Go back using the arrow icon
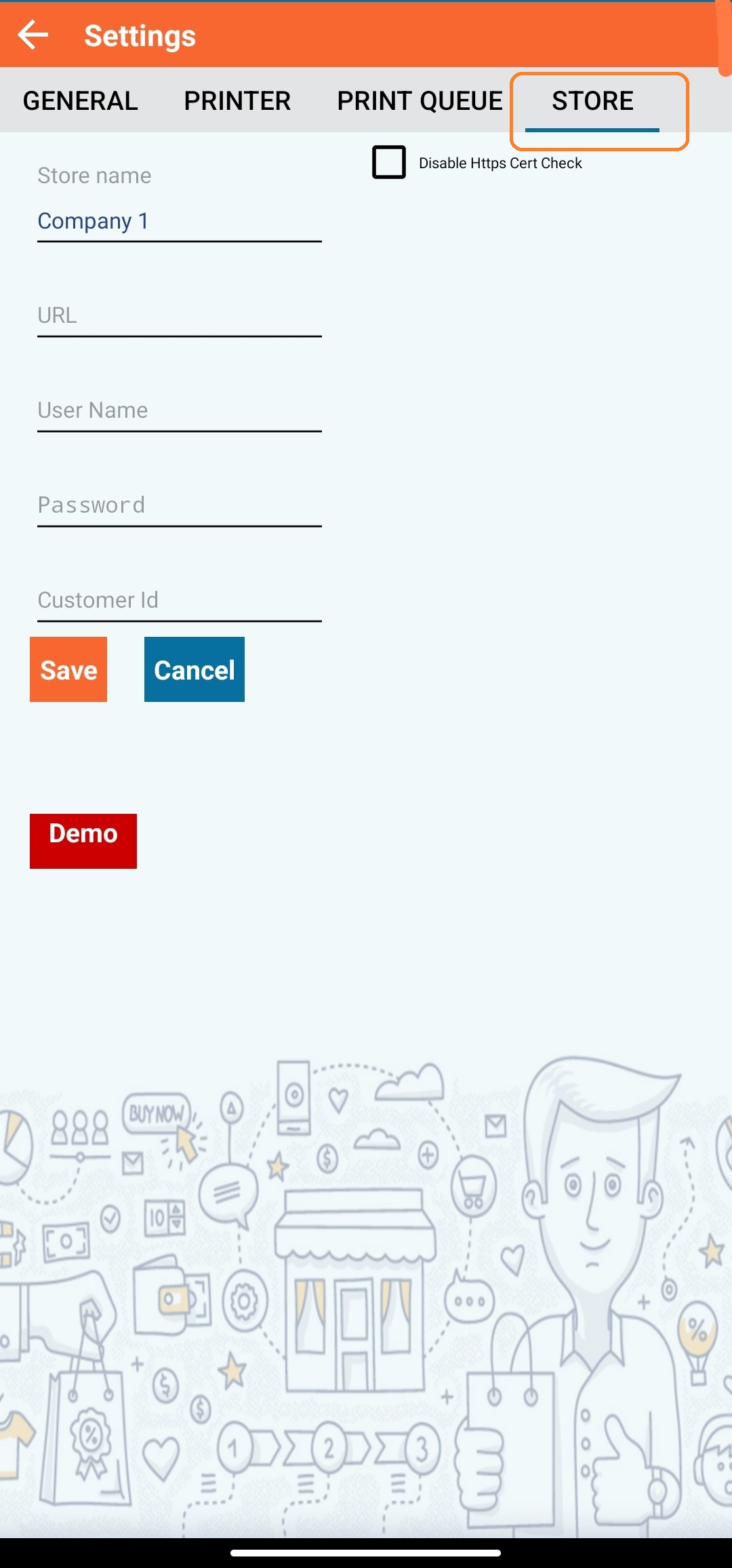The height and width of the screenshot is (1568, 732). pos(33,35)
